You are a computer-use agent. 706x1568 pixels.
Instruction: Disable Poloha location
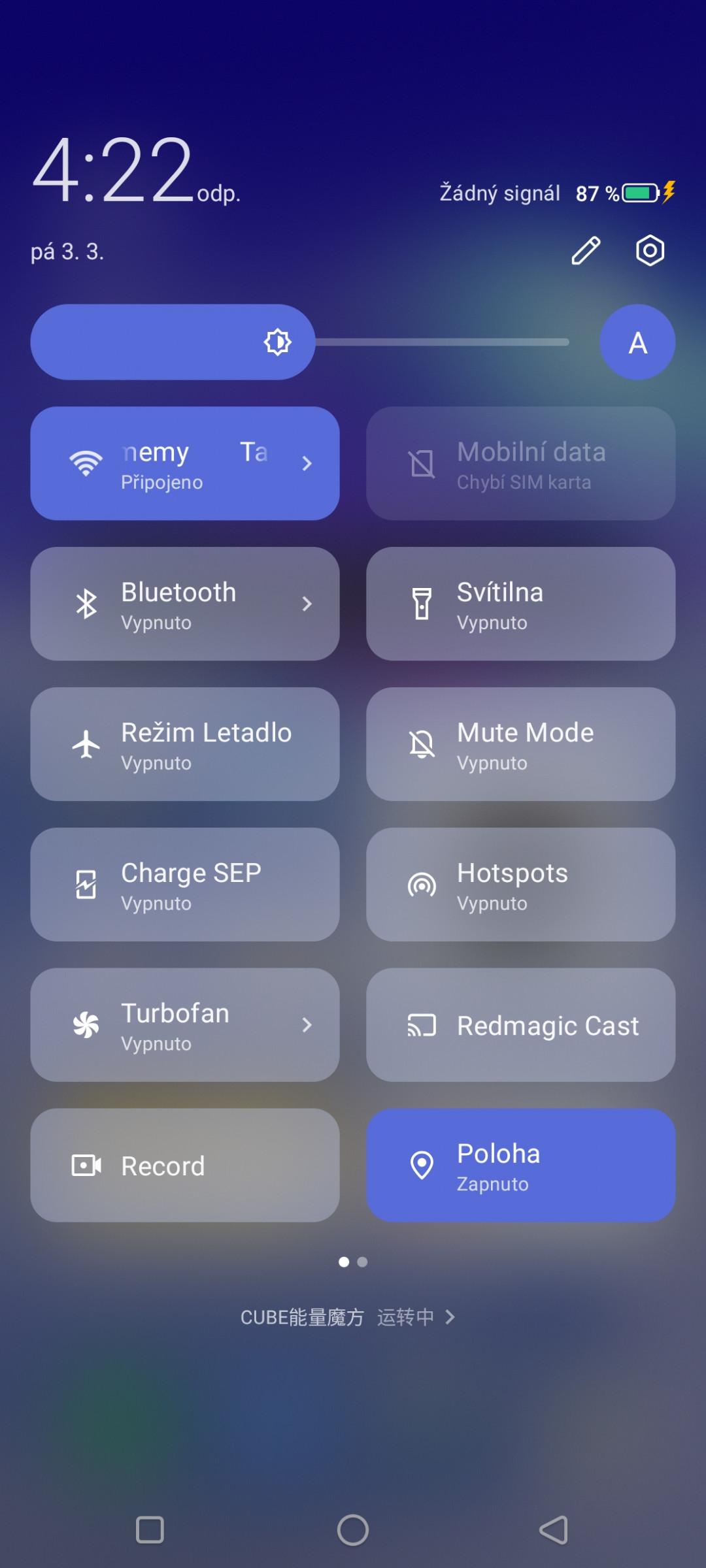pyautogui.click(x=520, y=1166)
